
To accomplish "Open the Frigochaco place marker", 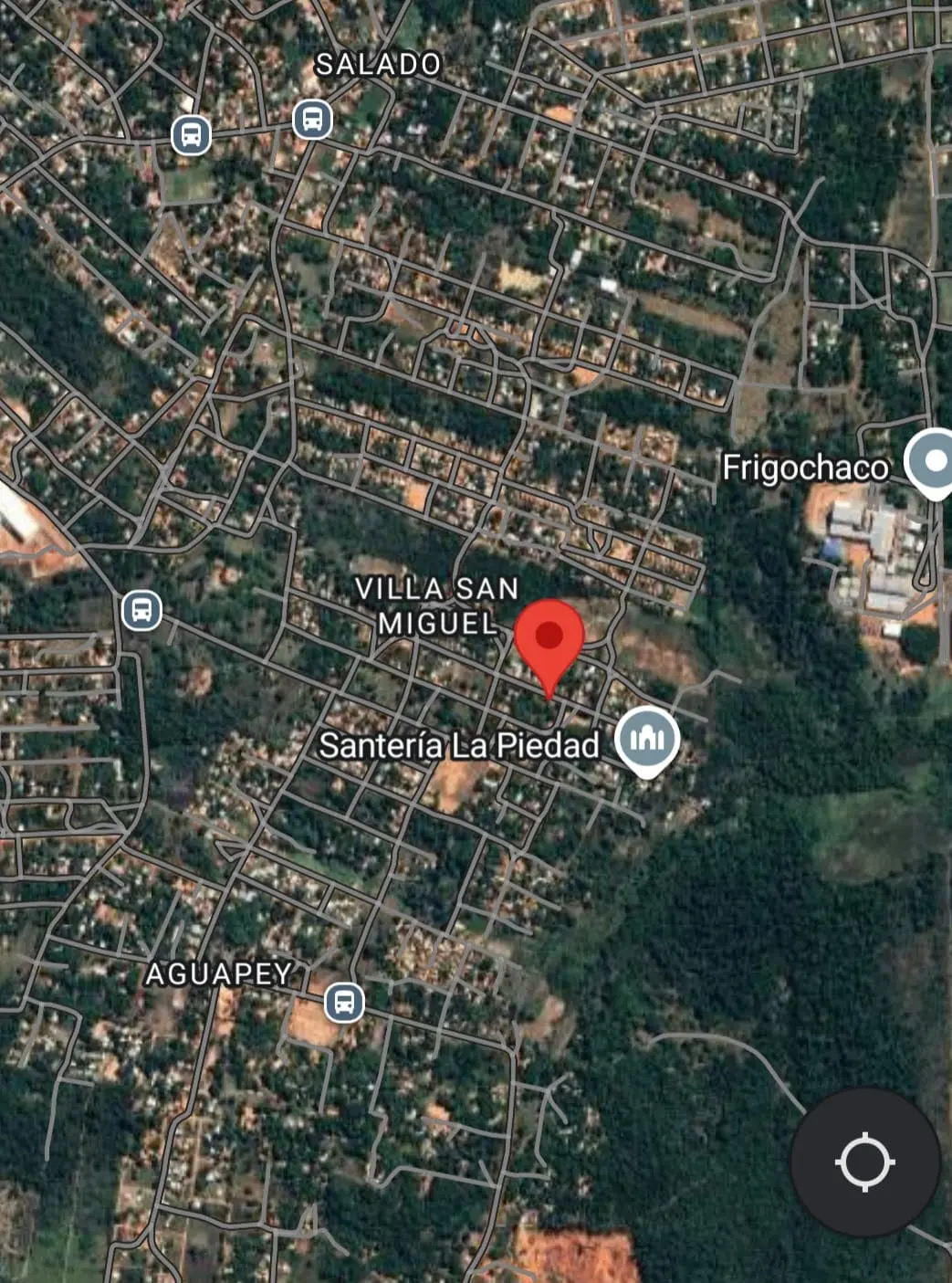I will [933, 461].
